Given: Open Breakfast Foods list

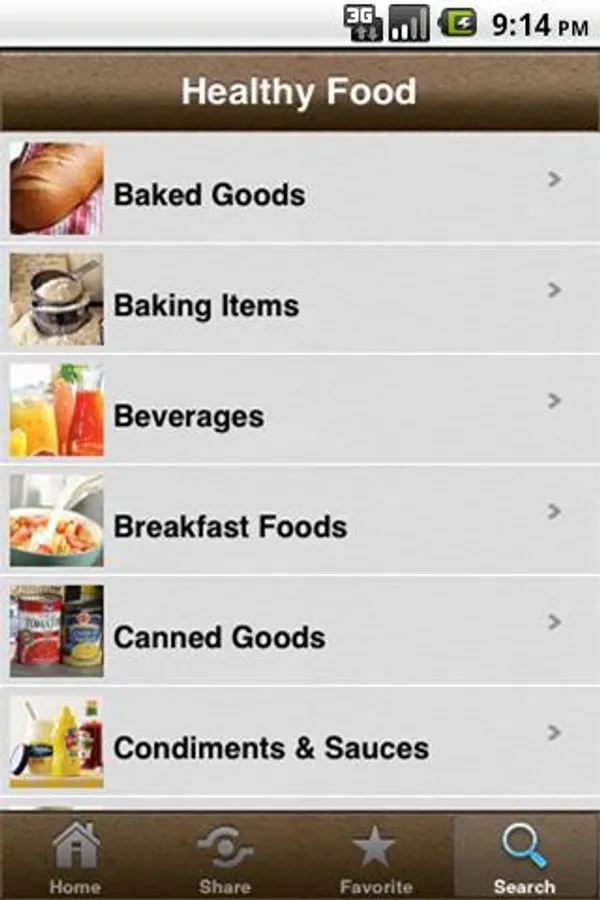Looking at the screenshot, I should coord(300,522).
